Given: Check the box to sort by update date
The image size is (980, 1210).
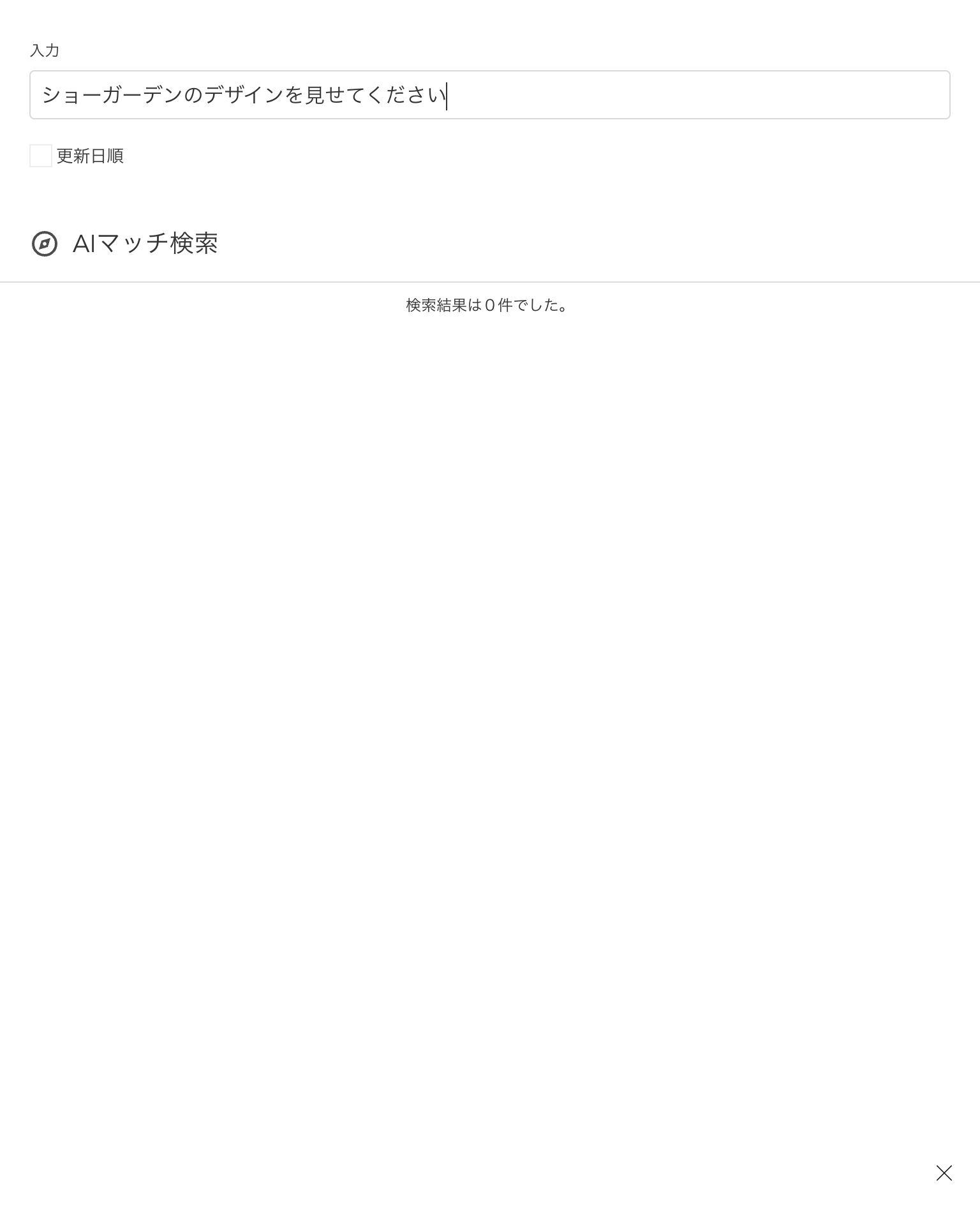Looking at the screenshot, I should [40, 155].
